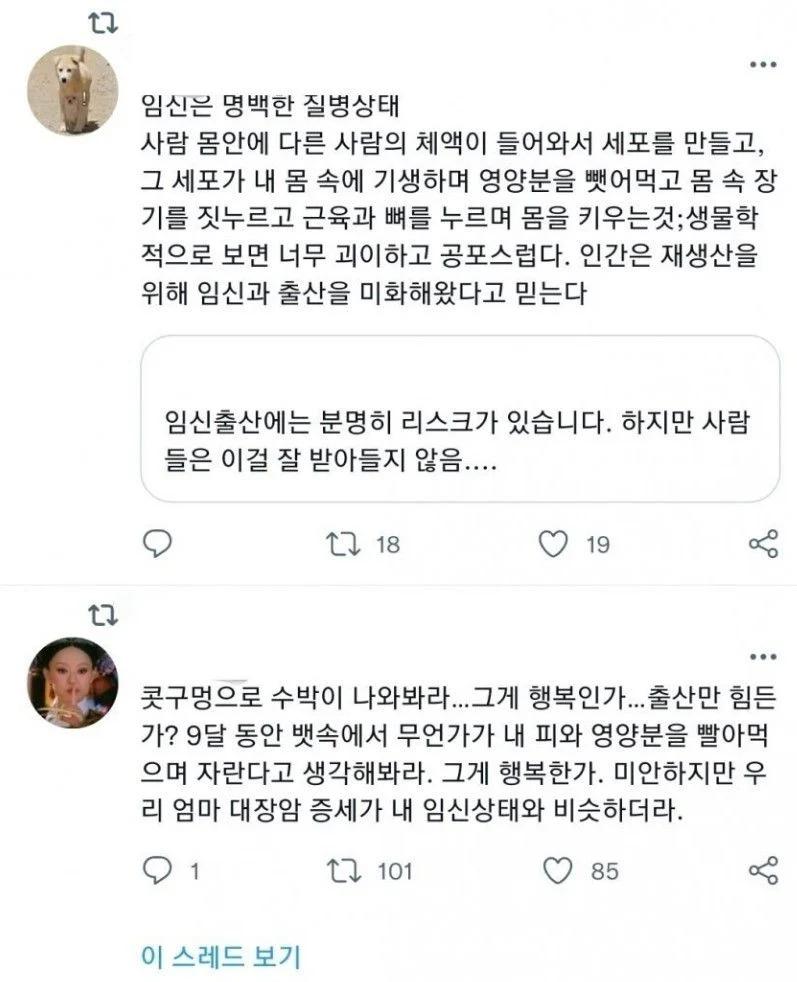Share the 콧구멍으로 수박 tweet

[x=763, y=870]
